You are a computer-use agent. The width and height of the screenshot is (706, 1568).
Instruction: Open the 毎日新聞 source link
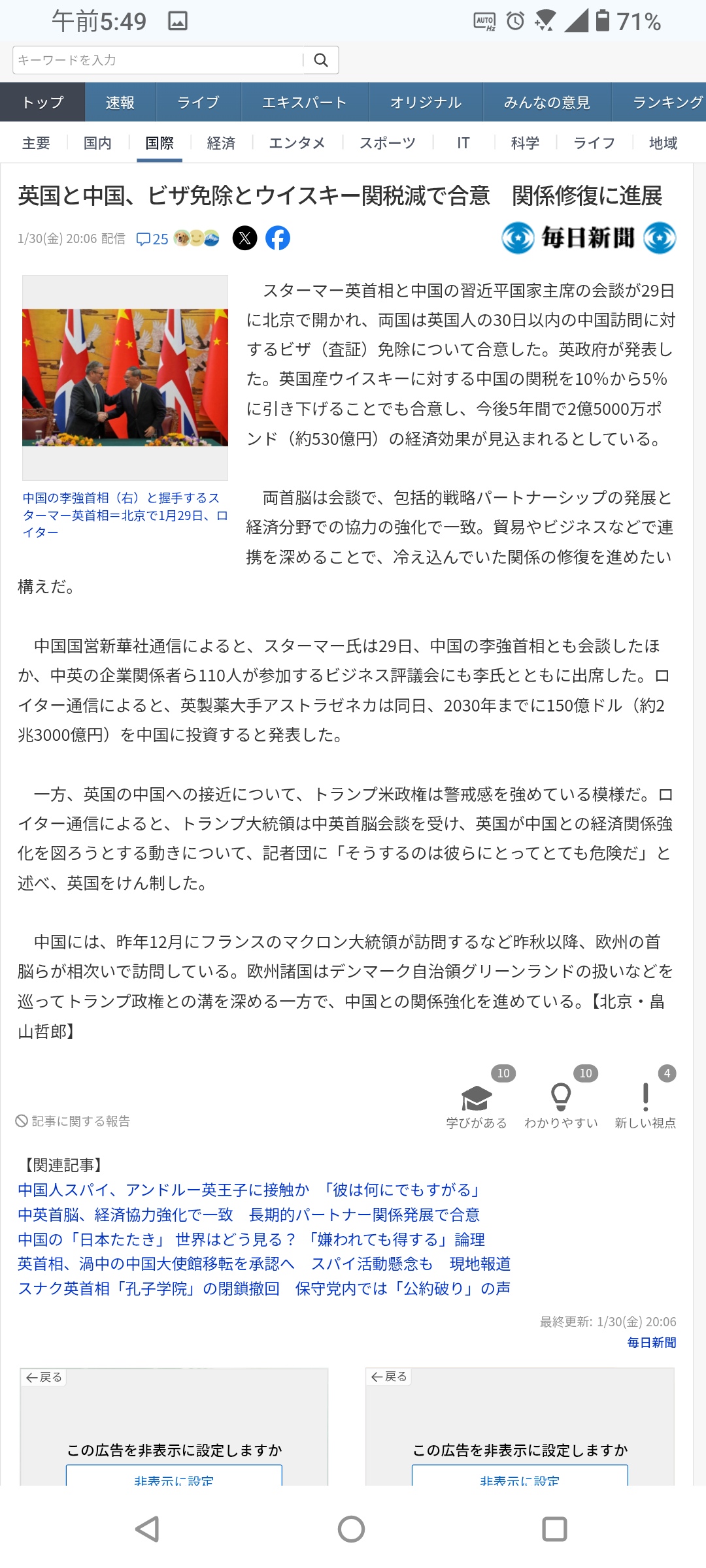click(x=651, y=1343)
